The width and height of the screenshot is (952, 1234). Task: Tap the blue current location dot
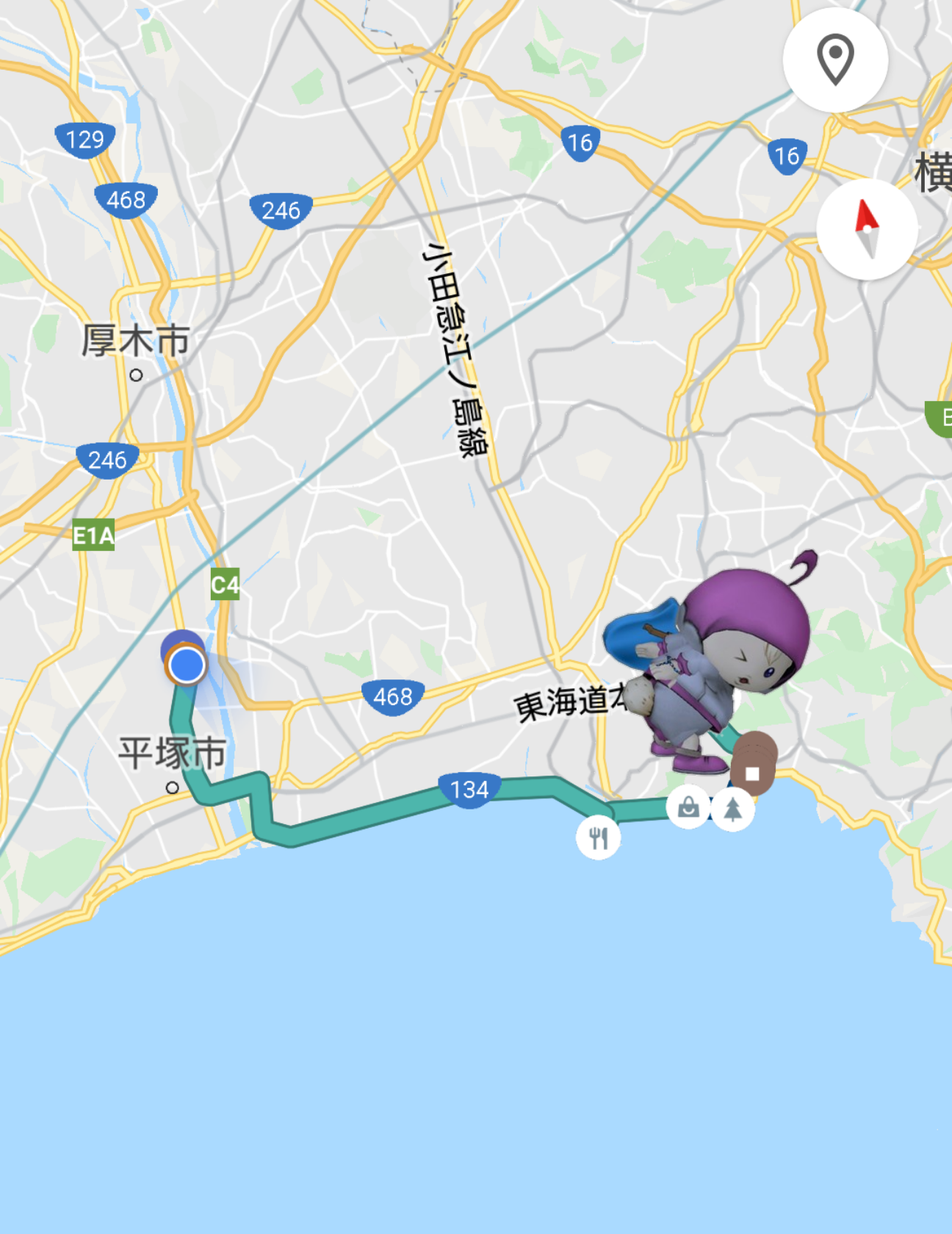[x=187, y=665]
